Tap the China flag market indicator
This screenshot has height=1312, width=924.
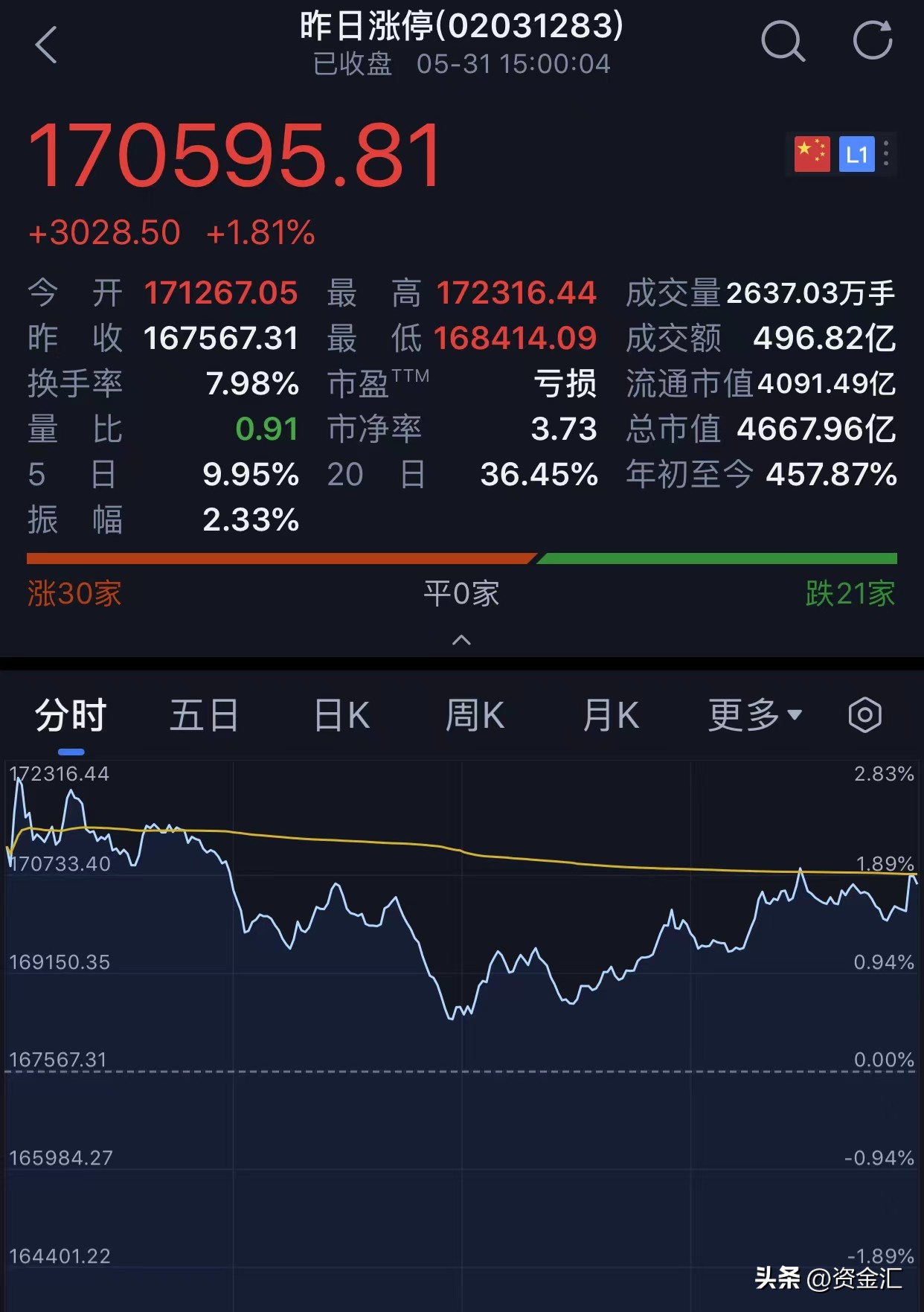[x=811, y=153]
